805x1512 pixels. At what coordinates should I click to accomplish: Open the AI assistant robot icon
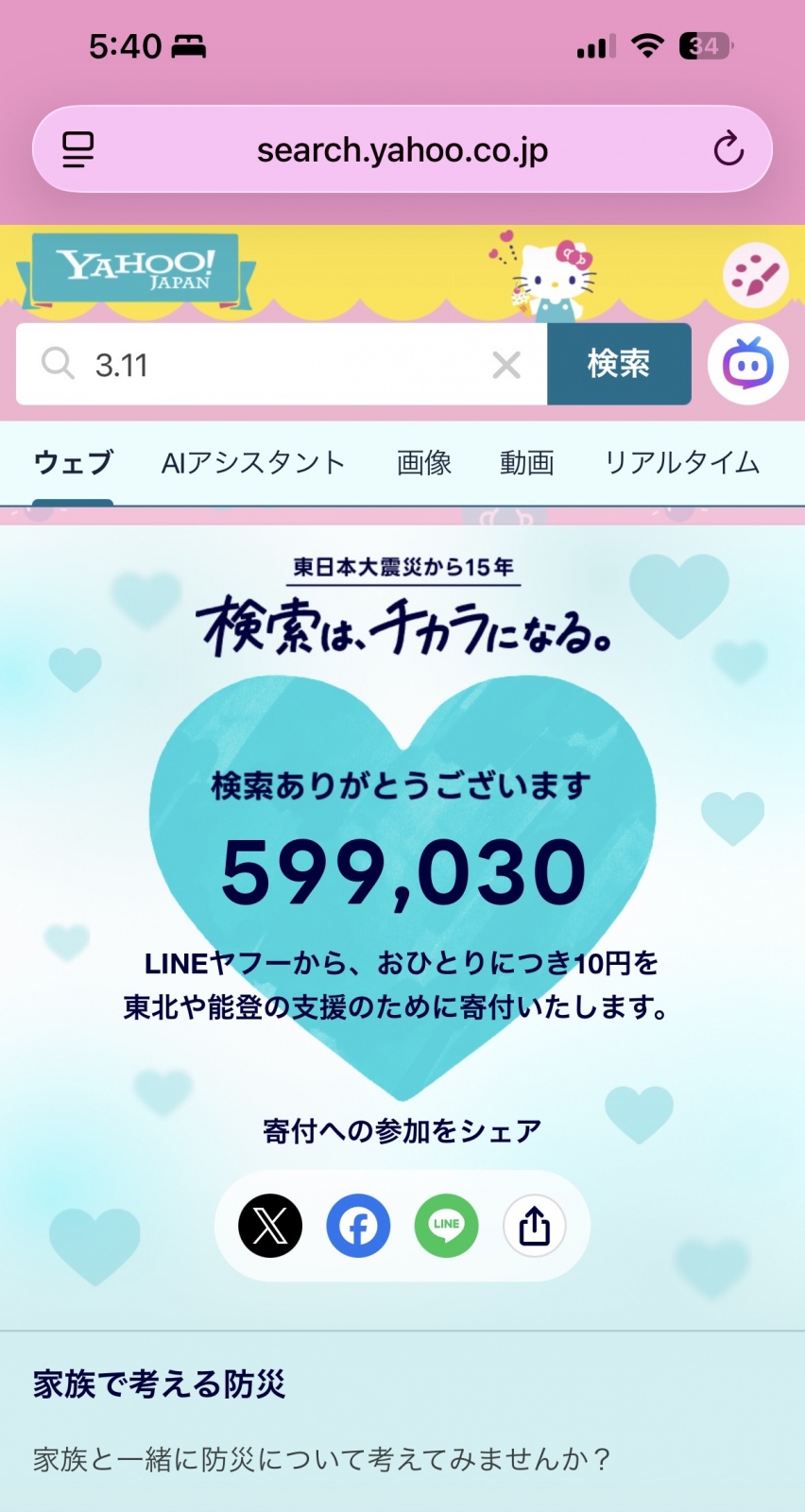pos(747,365)
